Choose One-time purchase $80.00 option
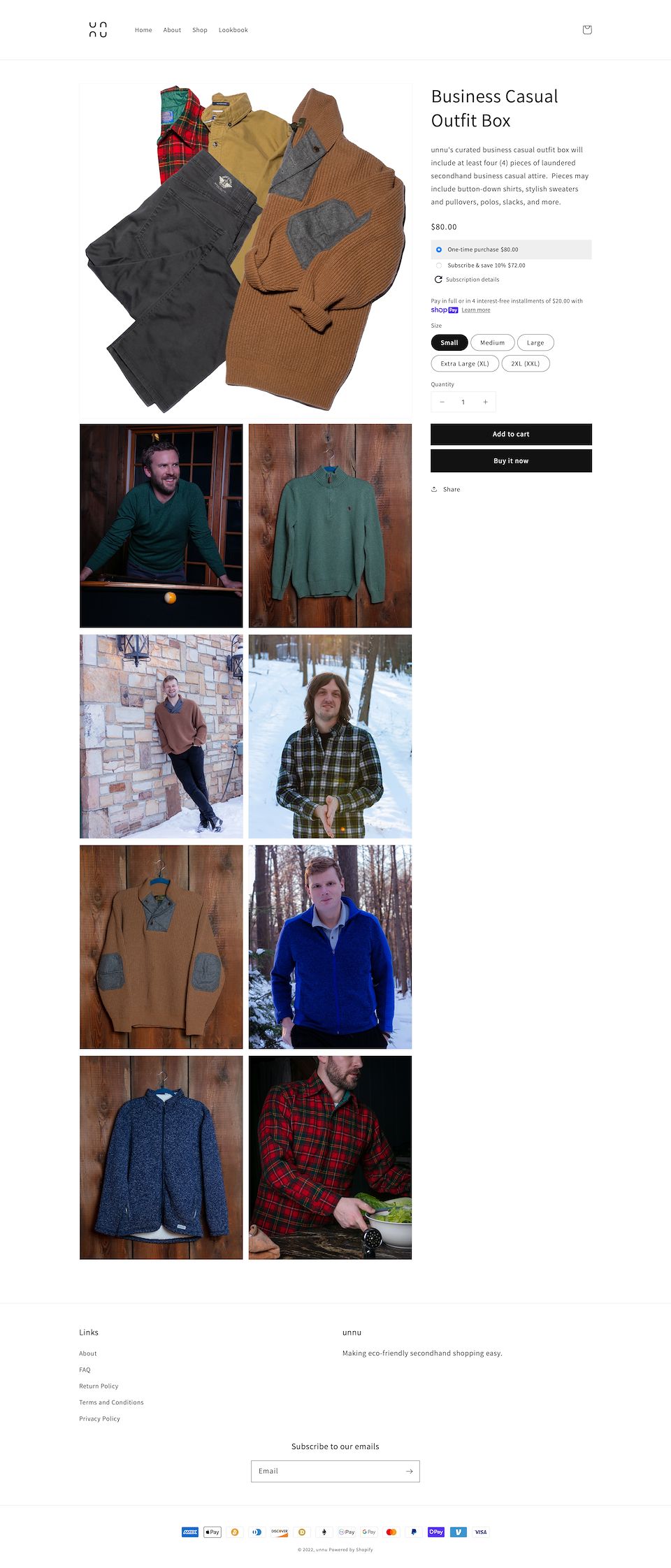 439,249
